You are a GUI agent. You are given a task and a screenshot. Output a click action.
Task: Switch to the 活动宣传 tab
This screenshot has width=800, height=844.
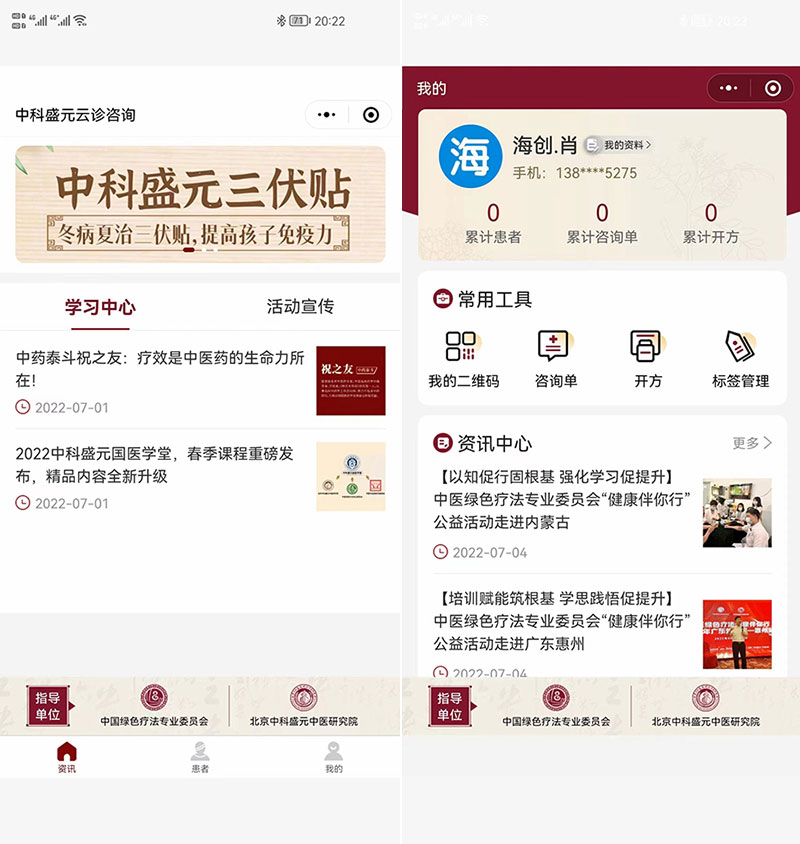[300, 307]
